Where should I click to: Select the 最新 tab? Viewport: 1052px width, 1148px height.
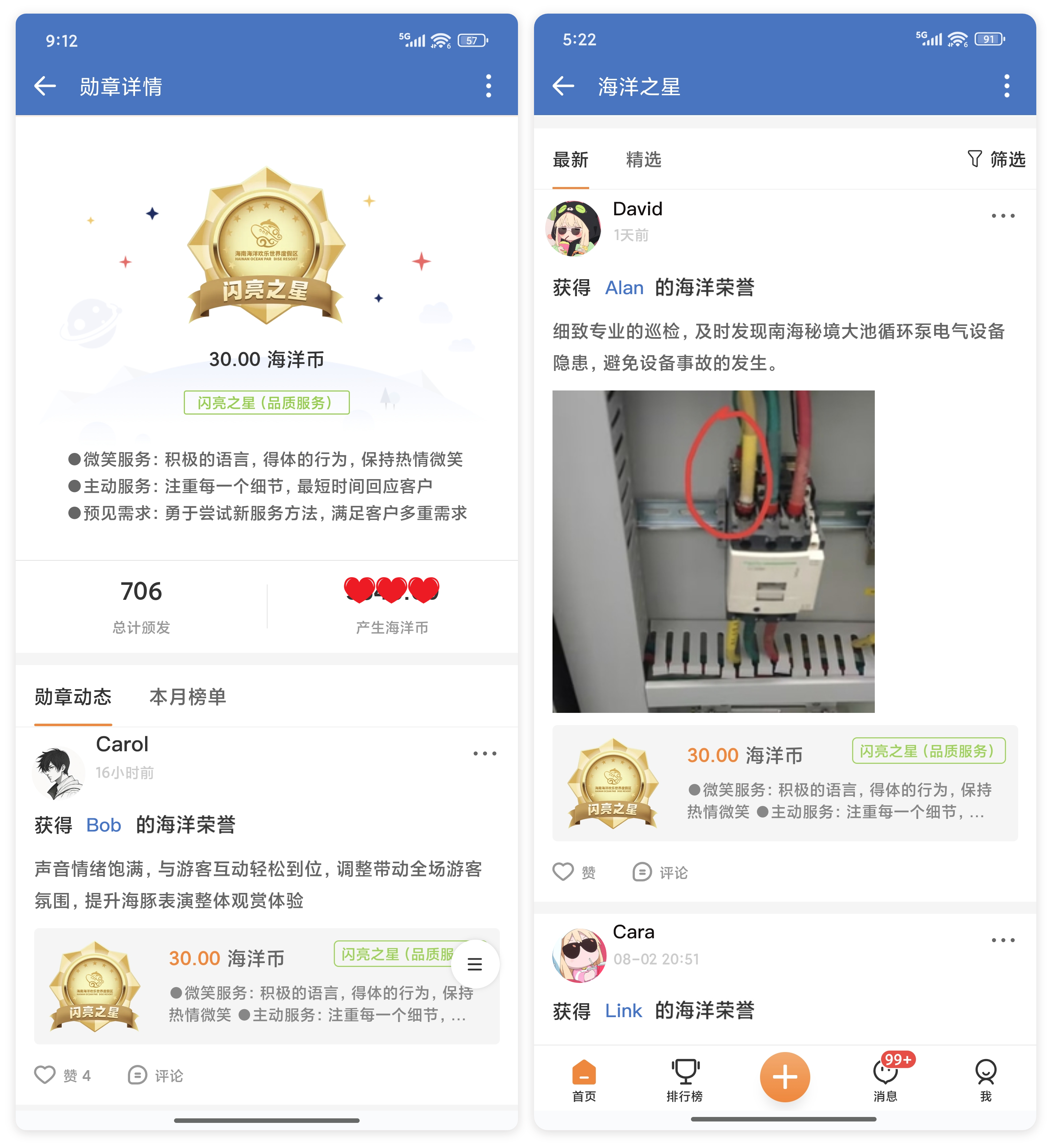[x=570, y=159]
